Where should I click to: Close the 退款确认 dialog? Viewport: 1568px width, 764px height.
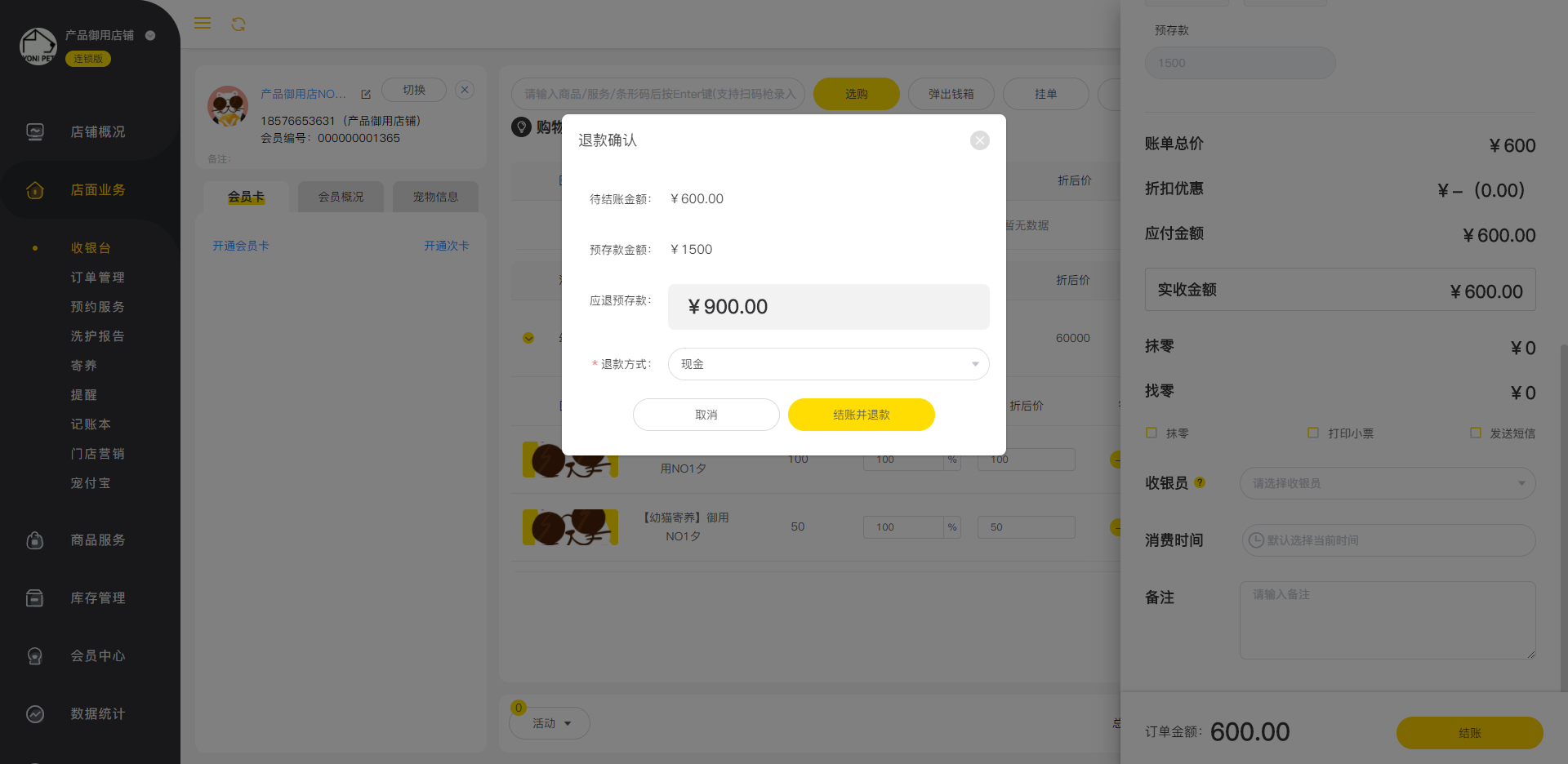tap(979, 140)
